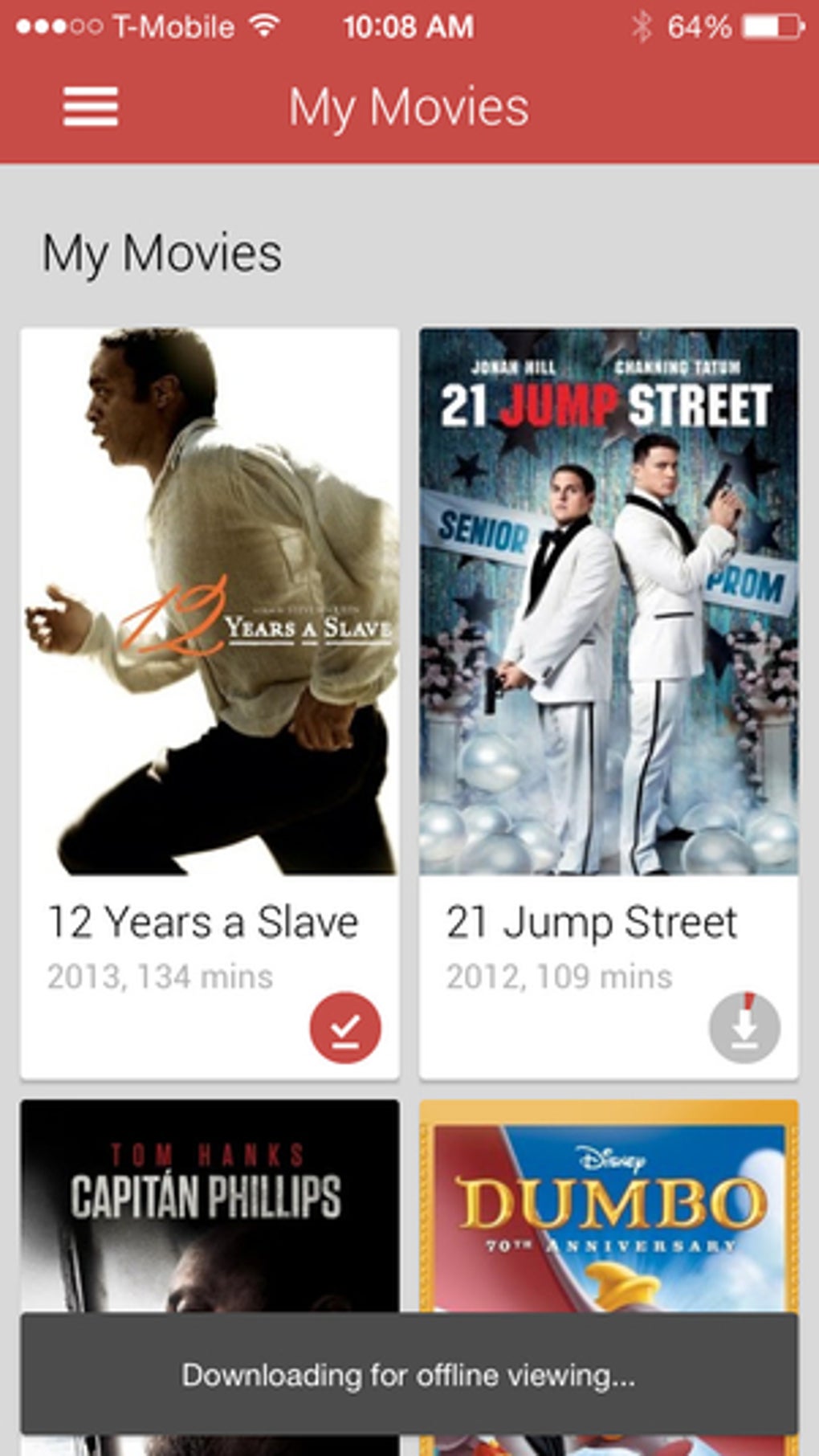Image resolution: width=819 pixels, height=1456 pixels.
Task: Open the Dumbo movie card
Action: coord(609,1206)
